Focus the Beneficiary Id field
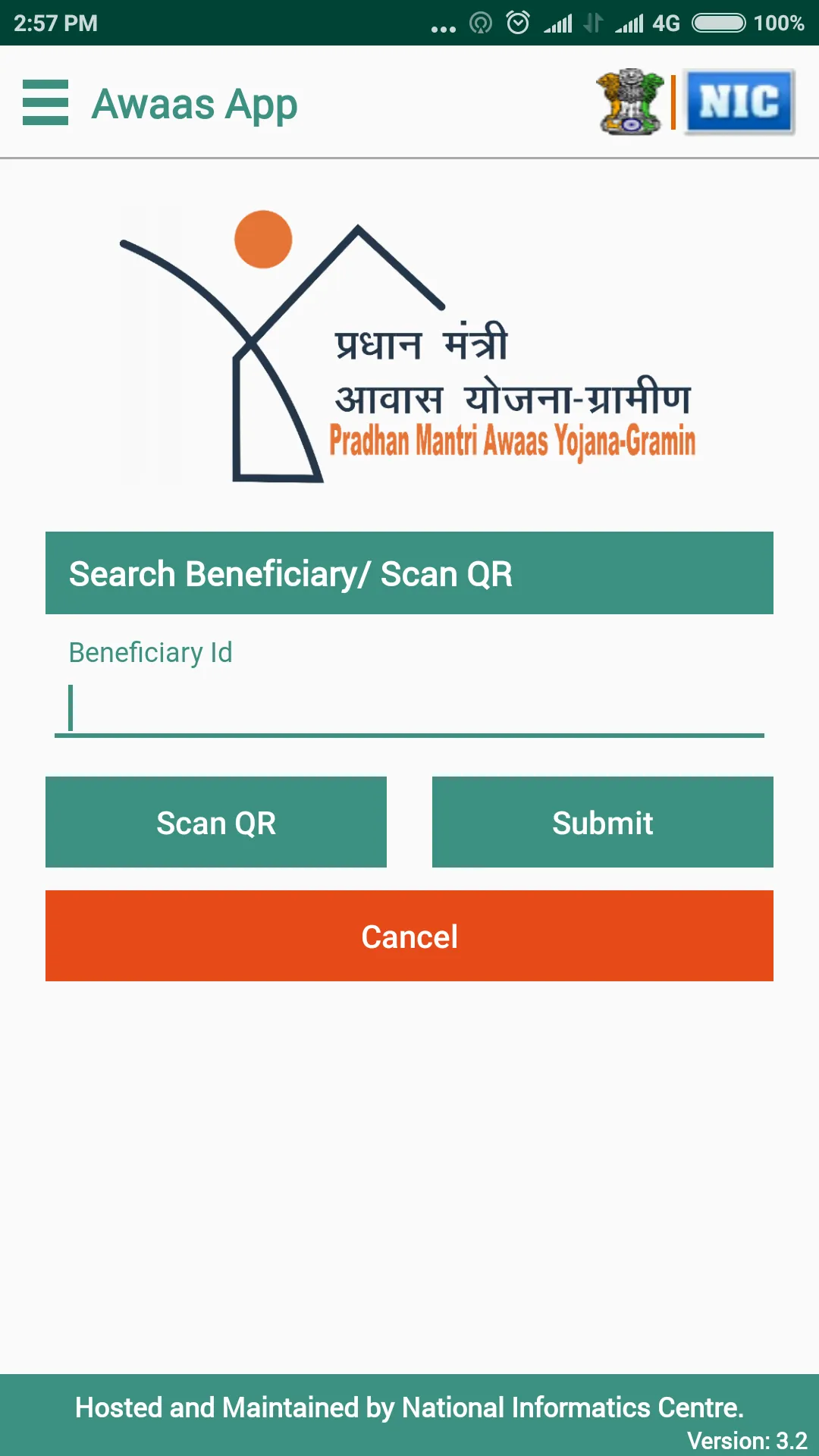 409,708
